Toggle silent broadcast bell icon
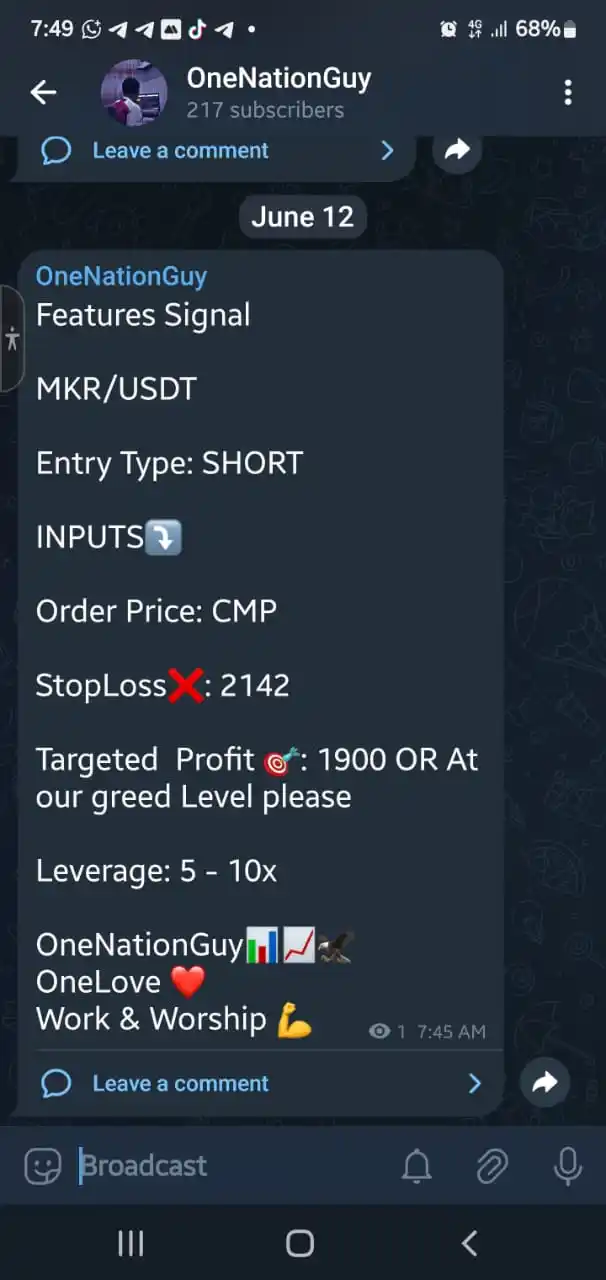The width and height of the screenshot is (606, 1280). coord(417,1166)
